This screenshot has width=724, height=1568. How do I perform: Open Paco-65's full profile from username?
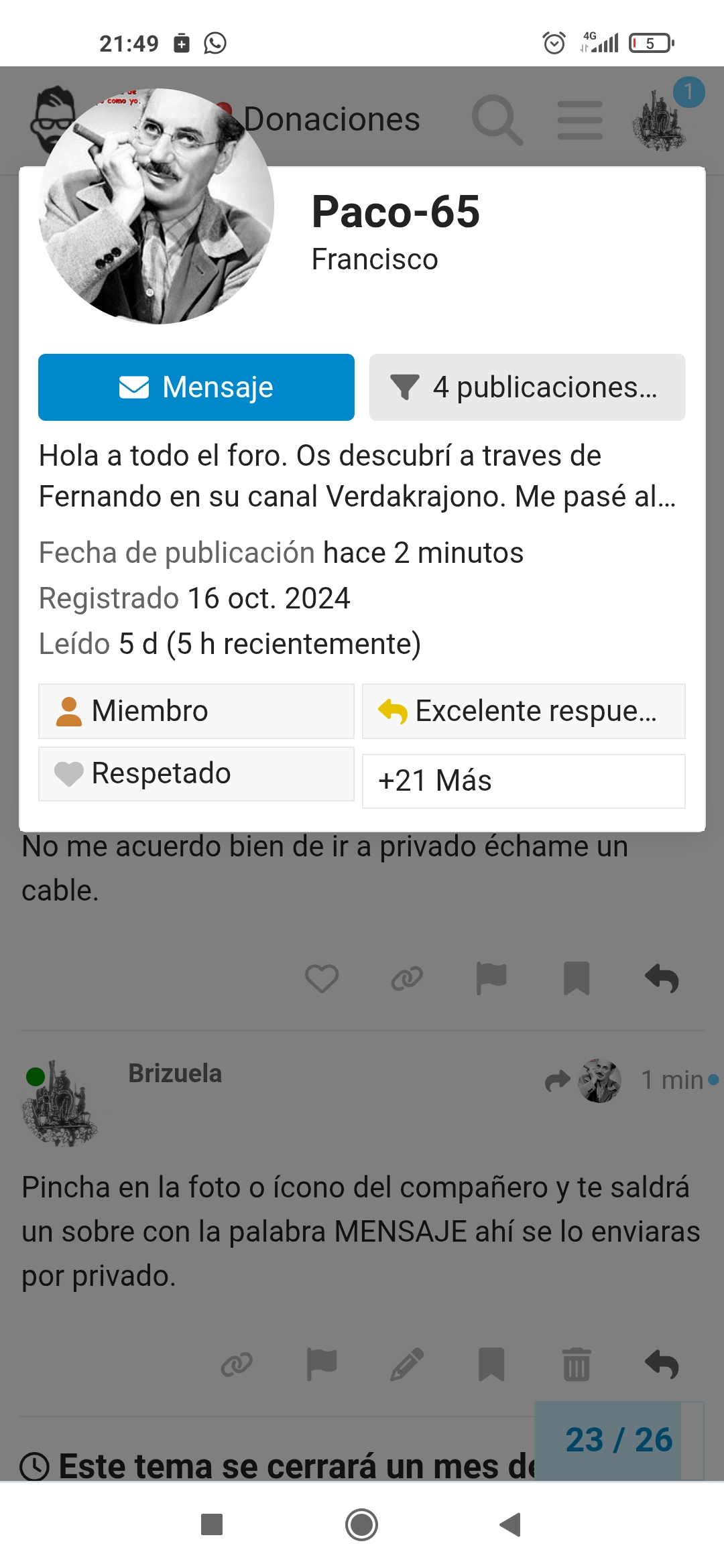[x=396, y=212]
